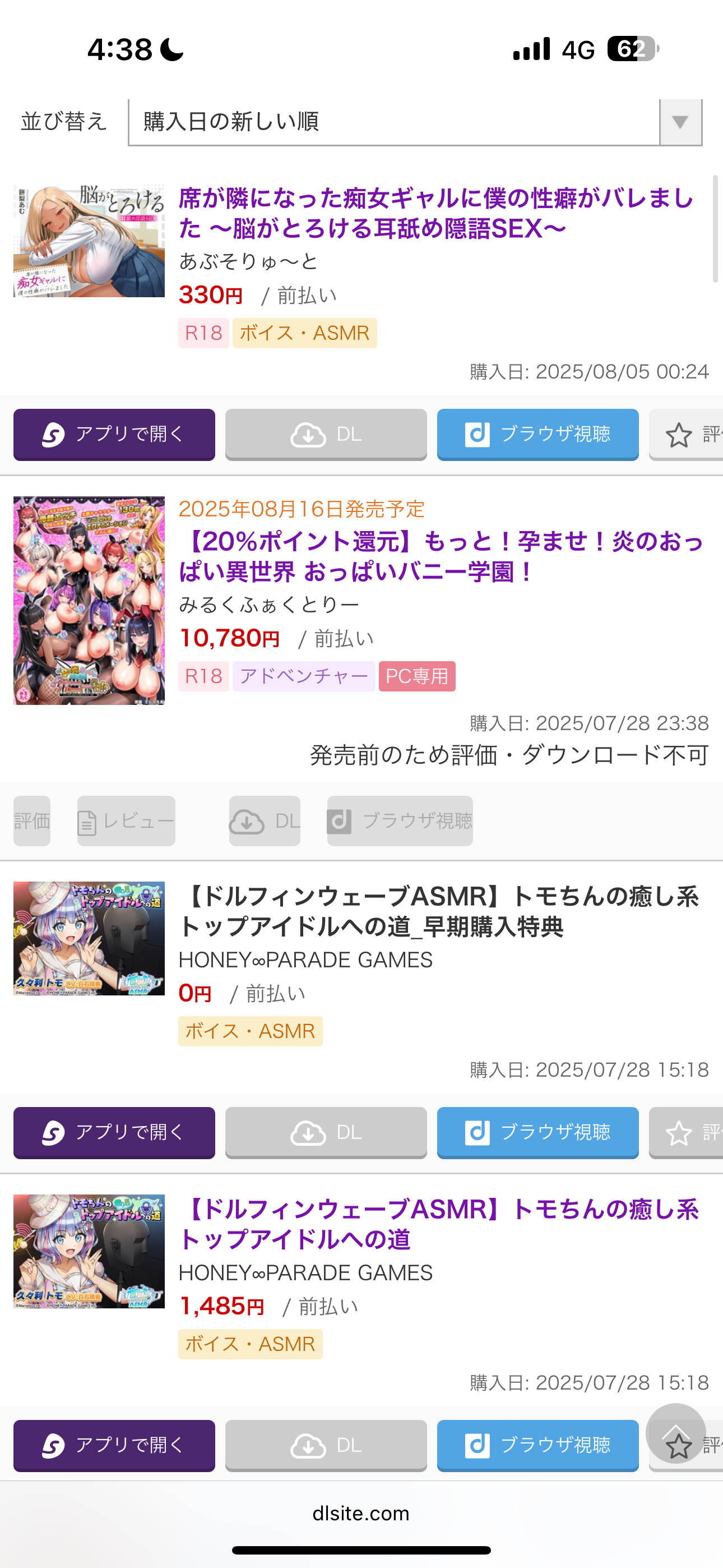The width and height of the screenshot is (723, 1568).
Task: Tap DL for the 1,485円 title
Action: pos(326,1446)
